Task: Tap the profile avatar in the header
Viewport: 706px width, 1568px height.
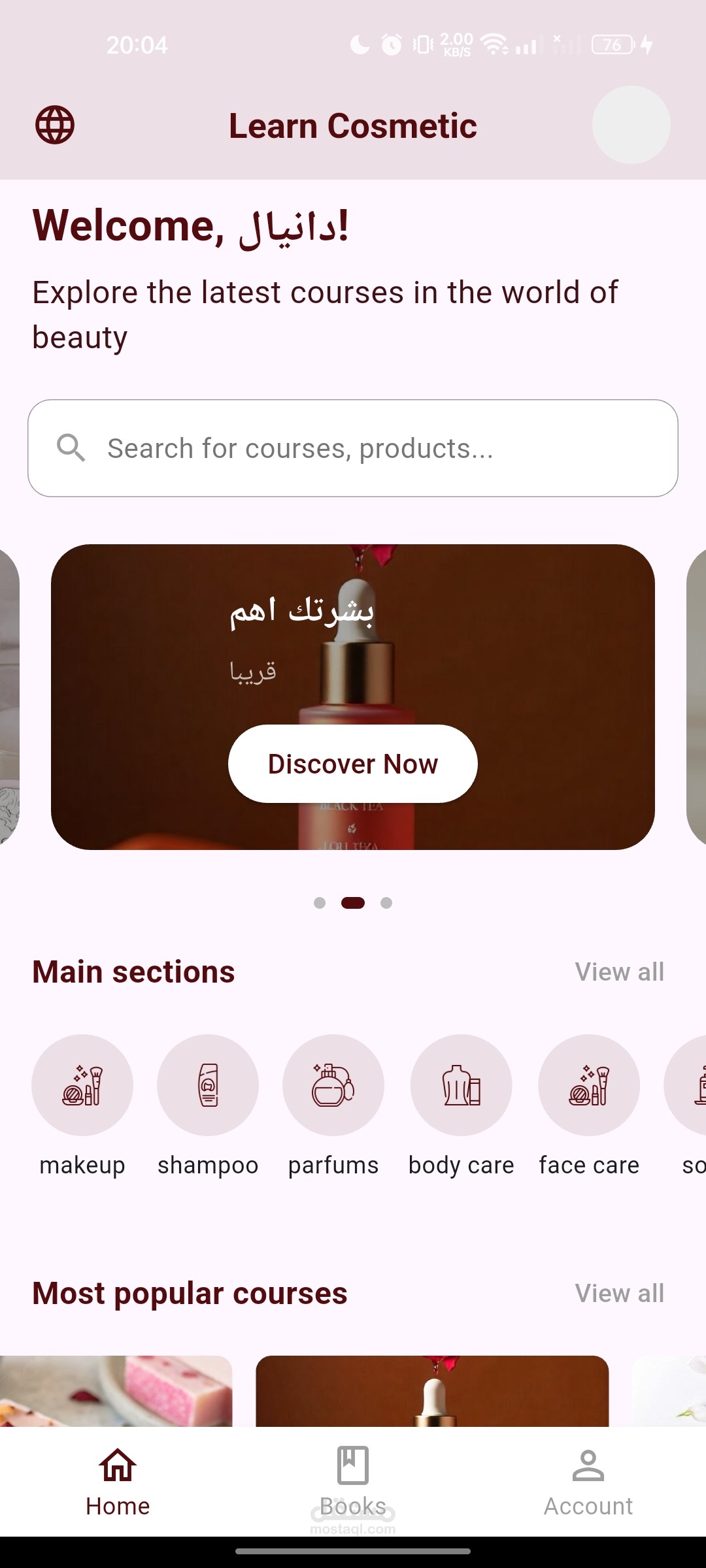Action: (x=631, y=125)
